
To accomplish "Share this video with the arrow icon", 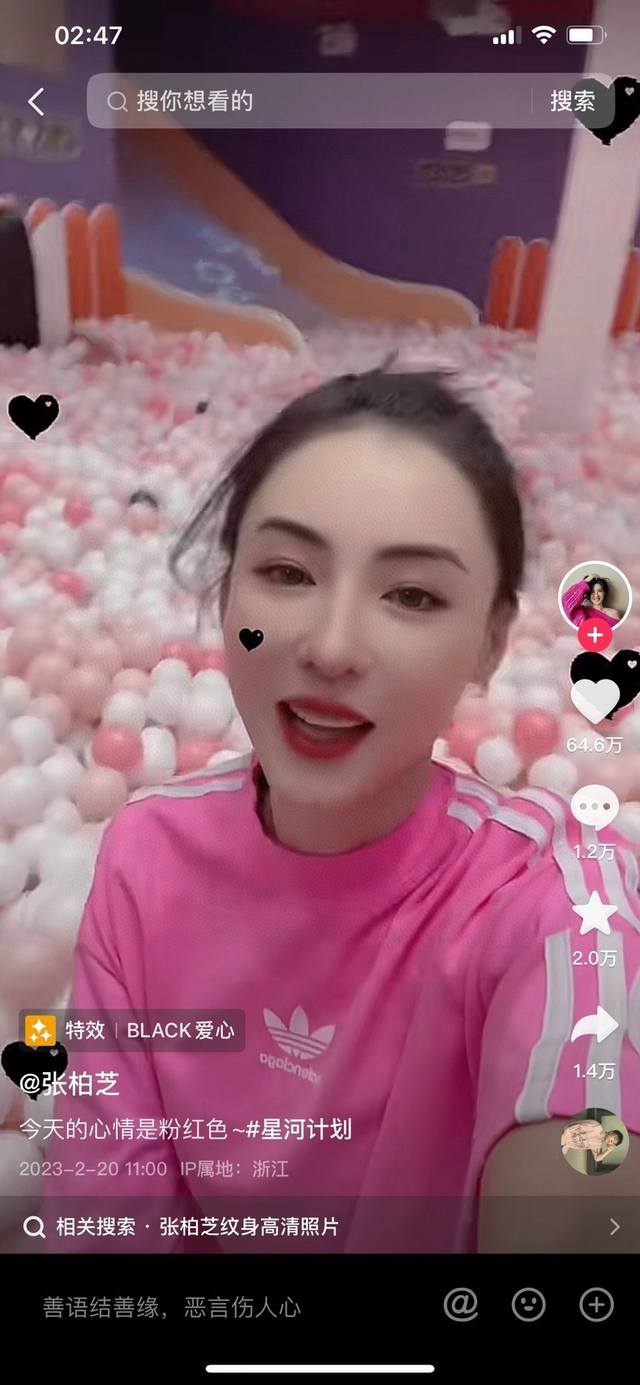I will pos(595,1026).
